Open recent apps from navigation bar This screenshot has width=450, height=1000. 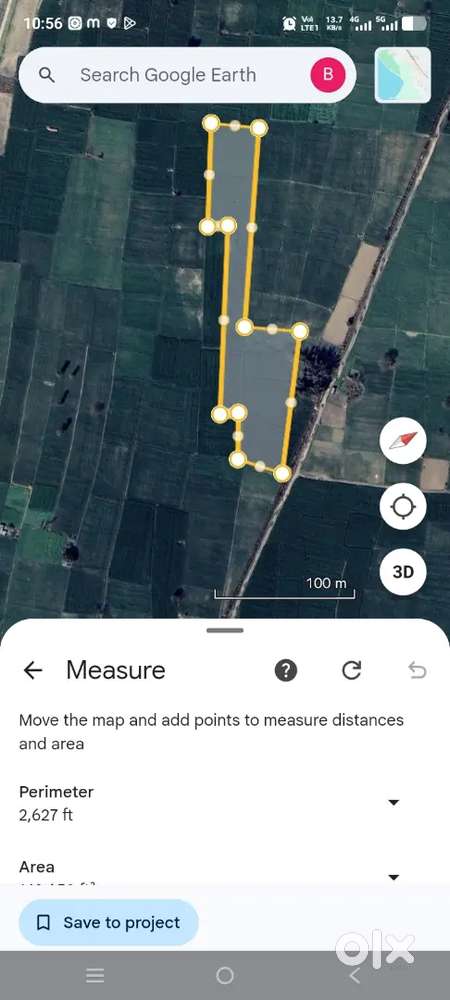point(94,975)
